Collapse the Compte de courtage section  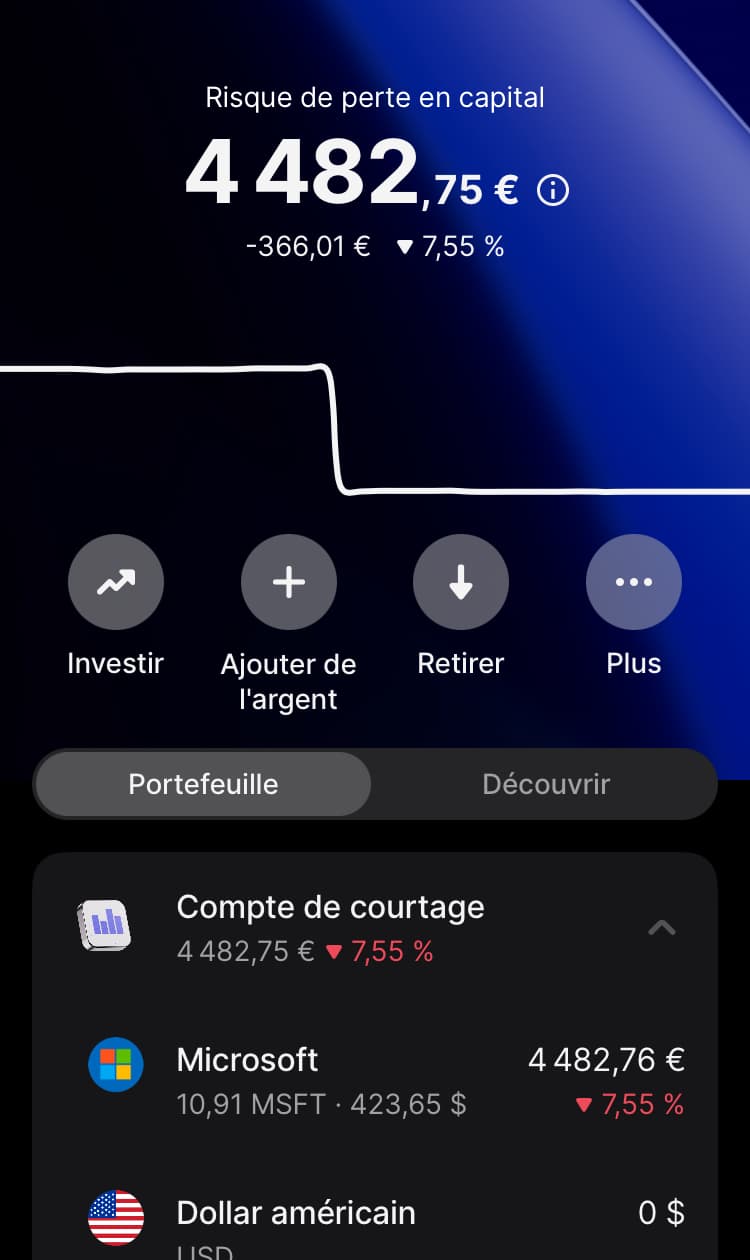click(x=662, y=928)
